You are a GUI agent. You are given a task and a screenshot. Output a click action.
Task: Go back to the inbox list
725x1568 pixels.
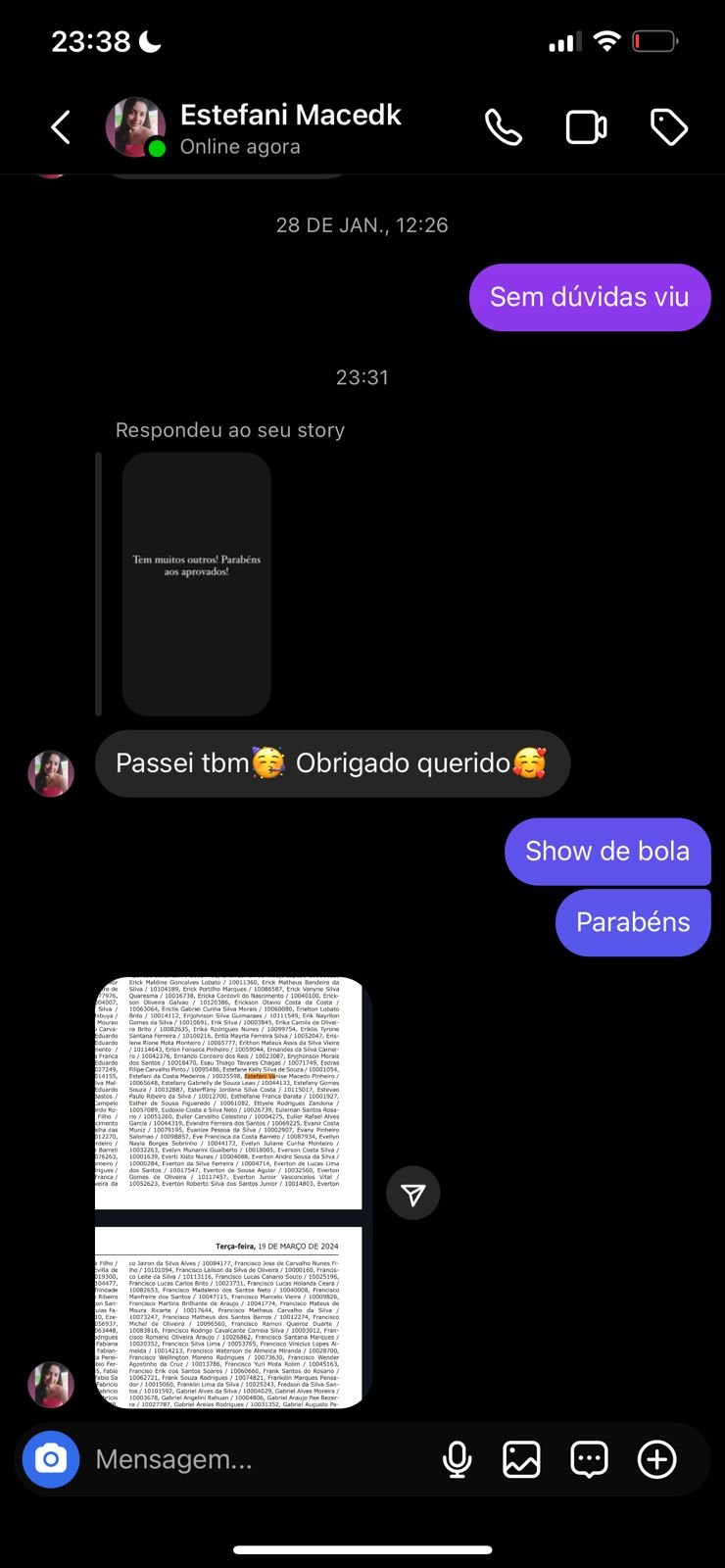(61, 127)
